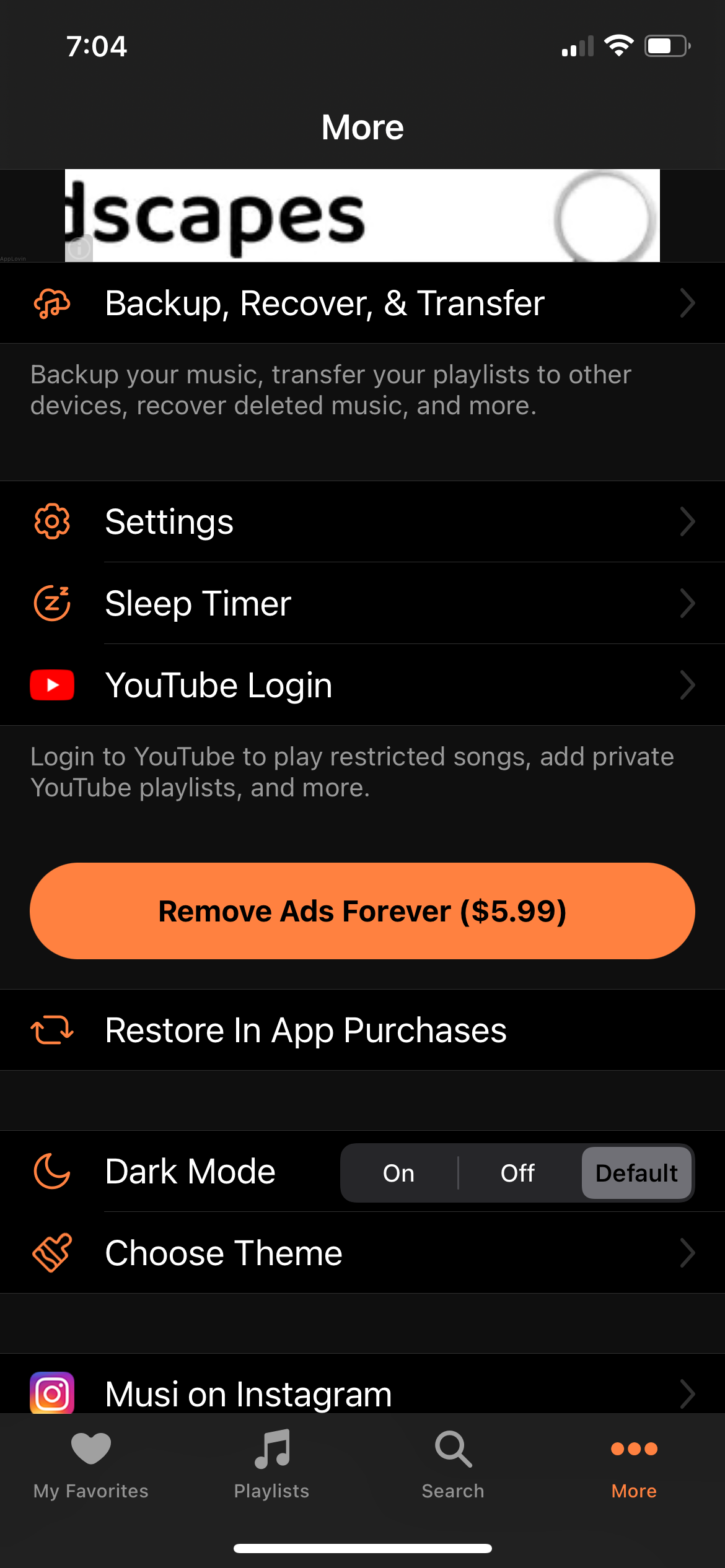Open the Settings gear icon
Viewport: 725px width, 1568px height.
coord(52,521)
